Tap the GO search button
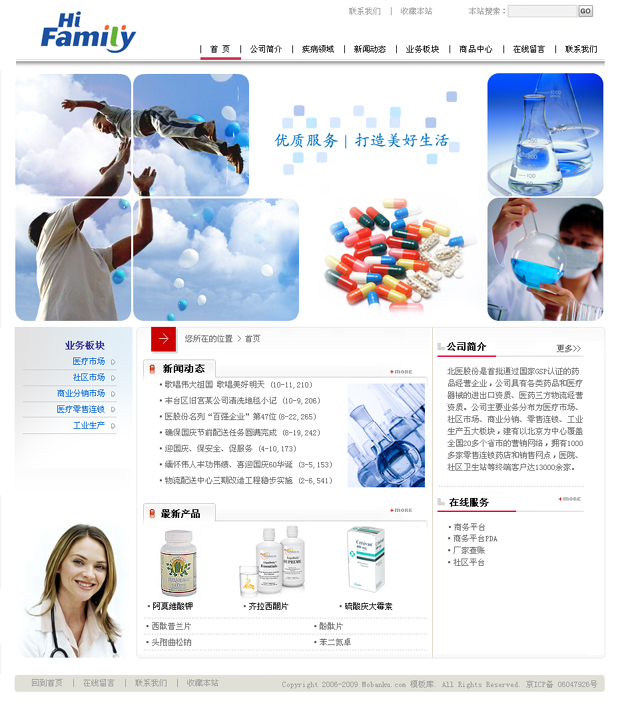Viewport: 620px width, 713px height. [586, 11]
